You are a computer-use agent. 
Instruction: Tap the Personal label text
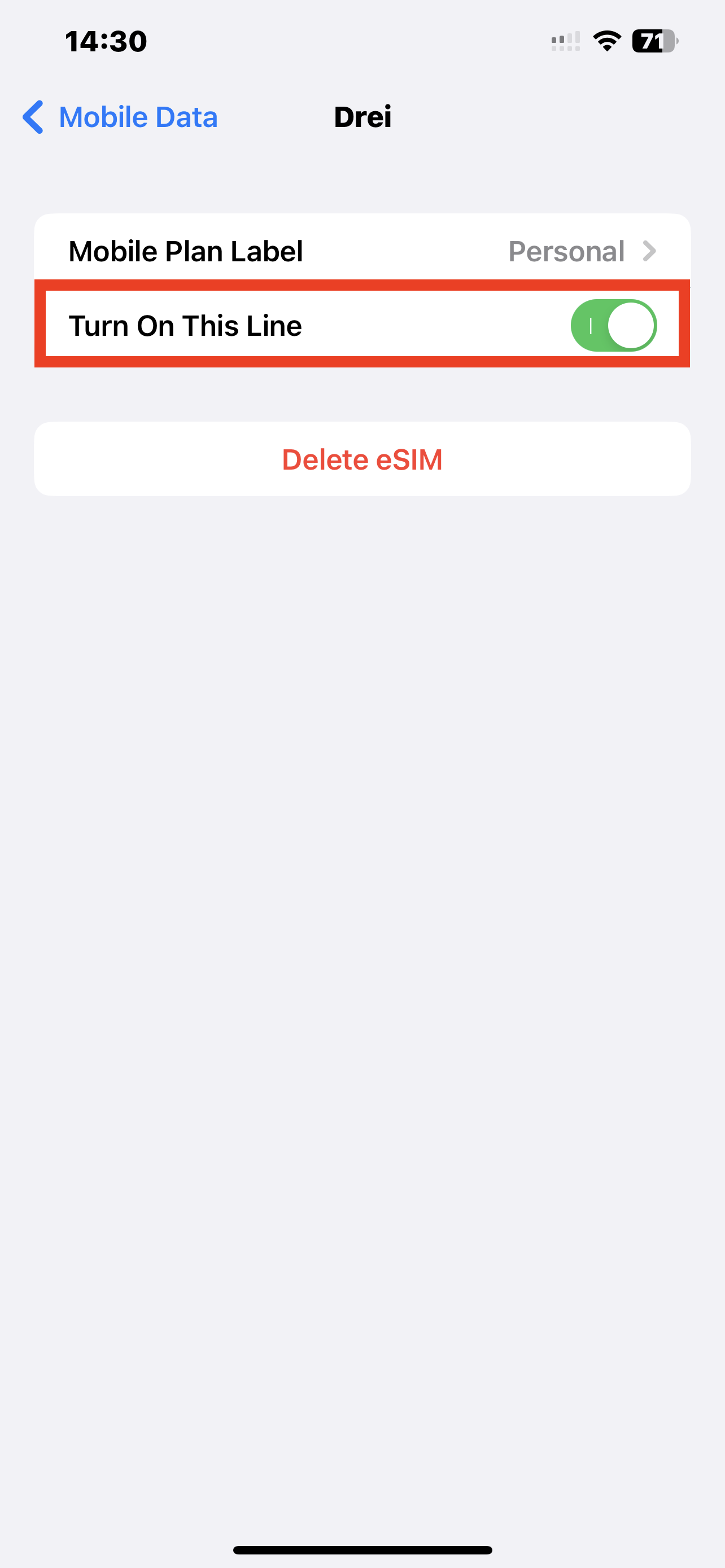click(566, 251)
